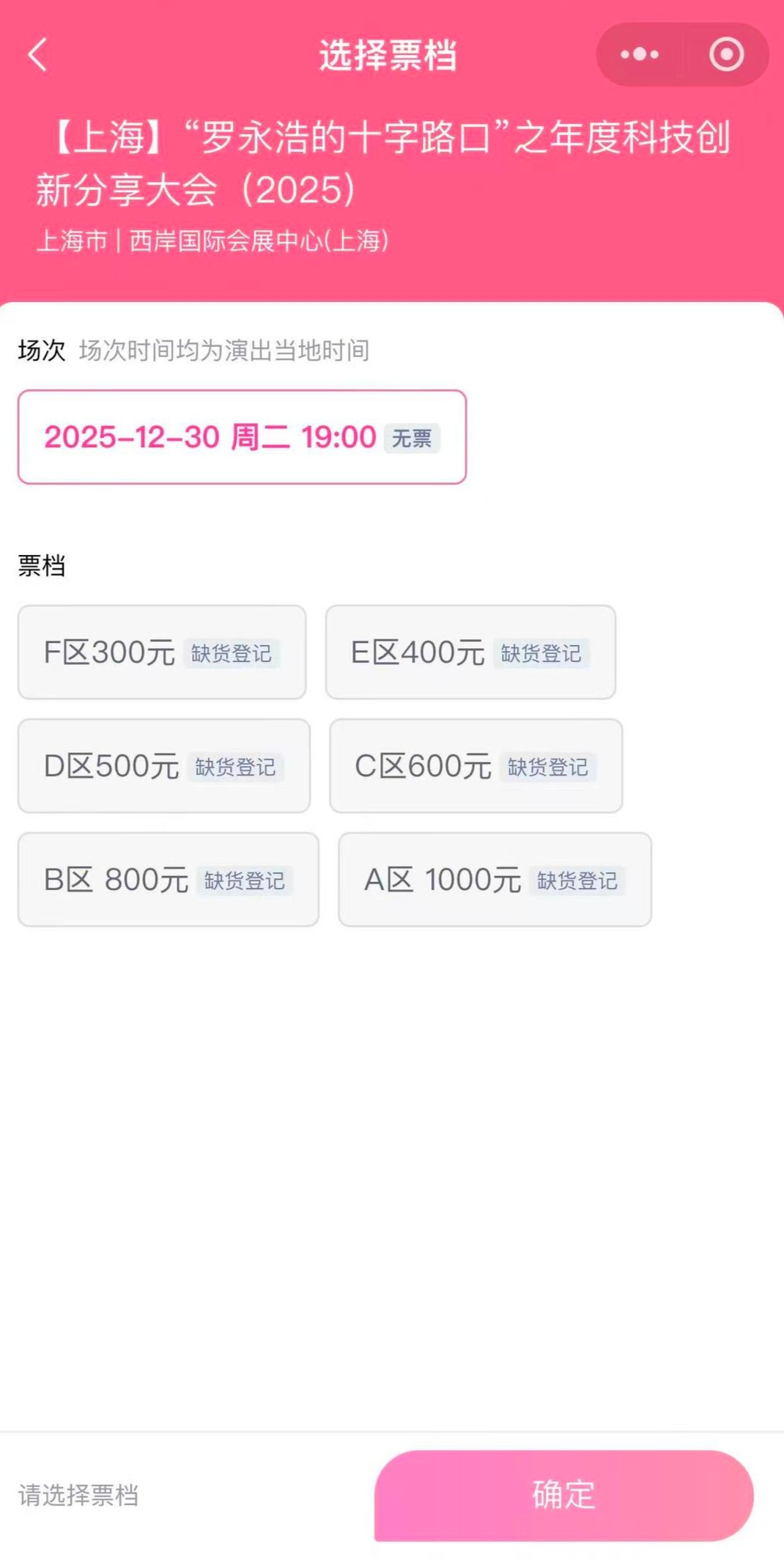The image size is (784, 1560).
Task: Open the mini program more options menu
Action: (639, 54)
